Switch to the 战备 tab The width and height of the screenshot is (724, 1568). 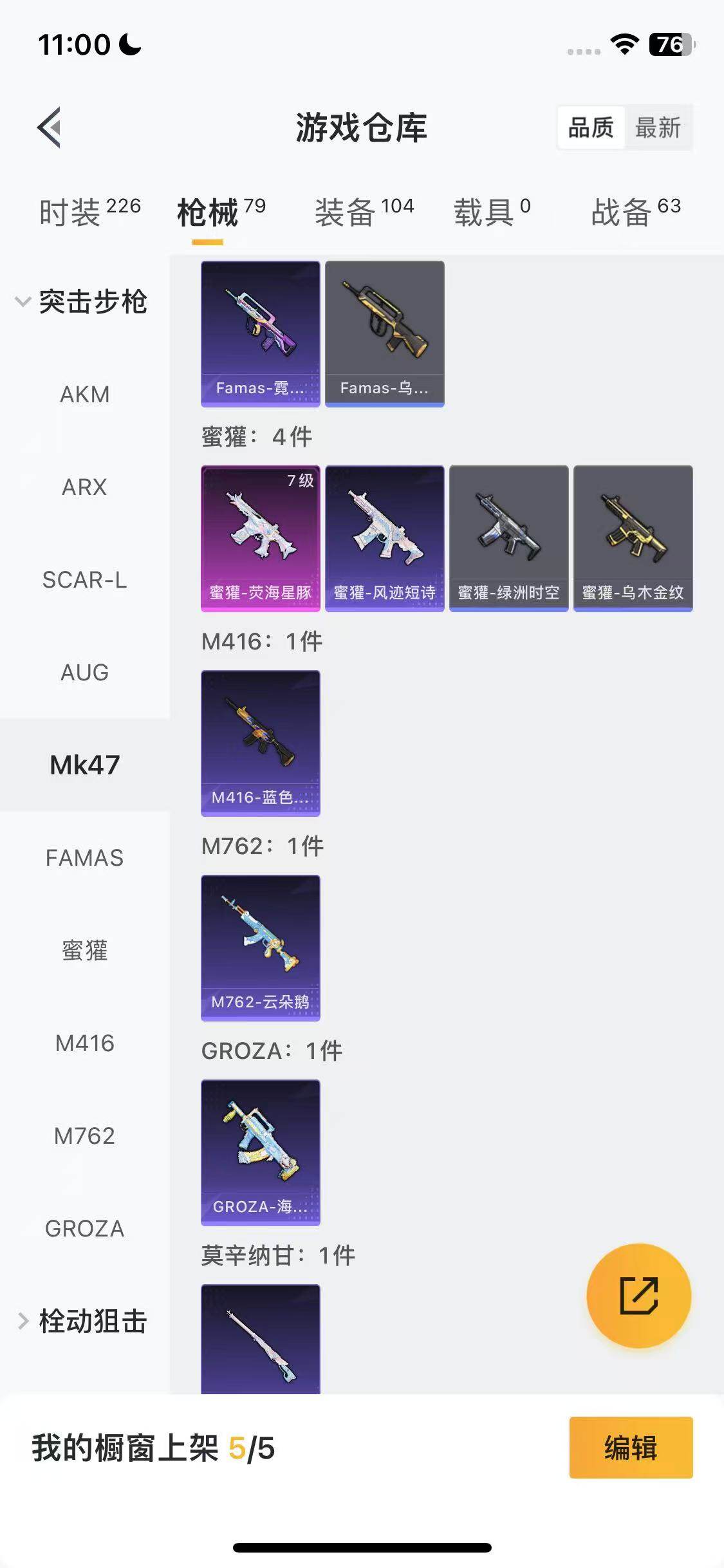636,212
